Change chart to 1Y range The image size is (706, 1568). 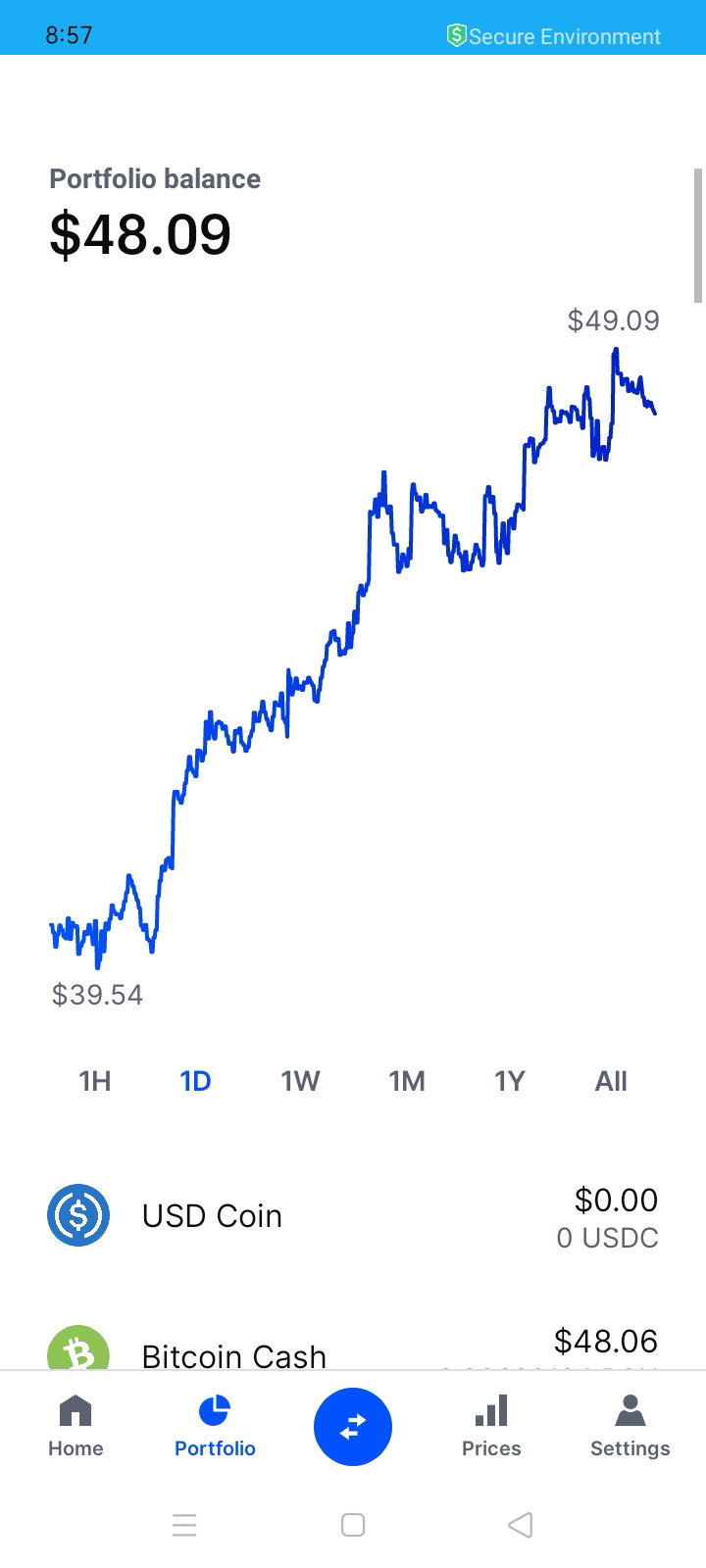[509, 1081]
